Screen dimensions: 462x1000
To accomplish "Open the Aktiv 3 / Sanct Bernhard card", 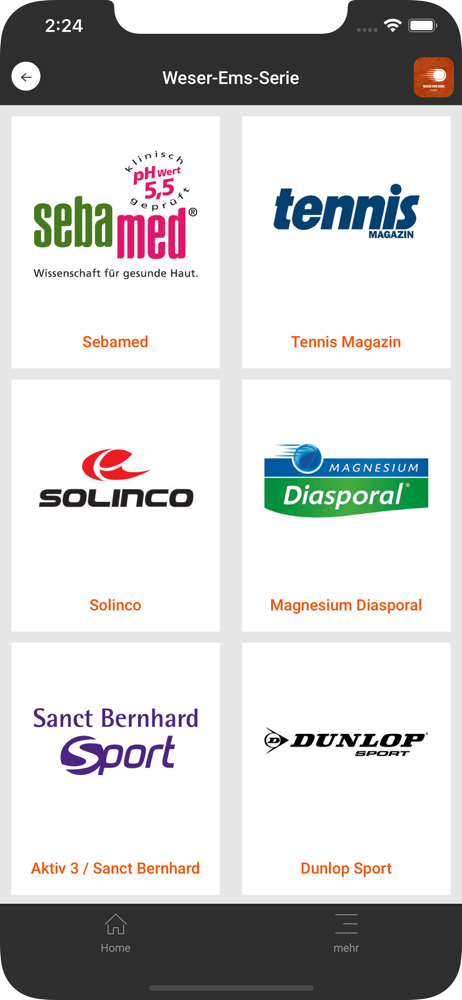I will [116, 768].
